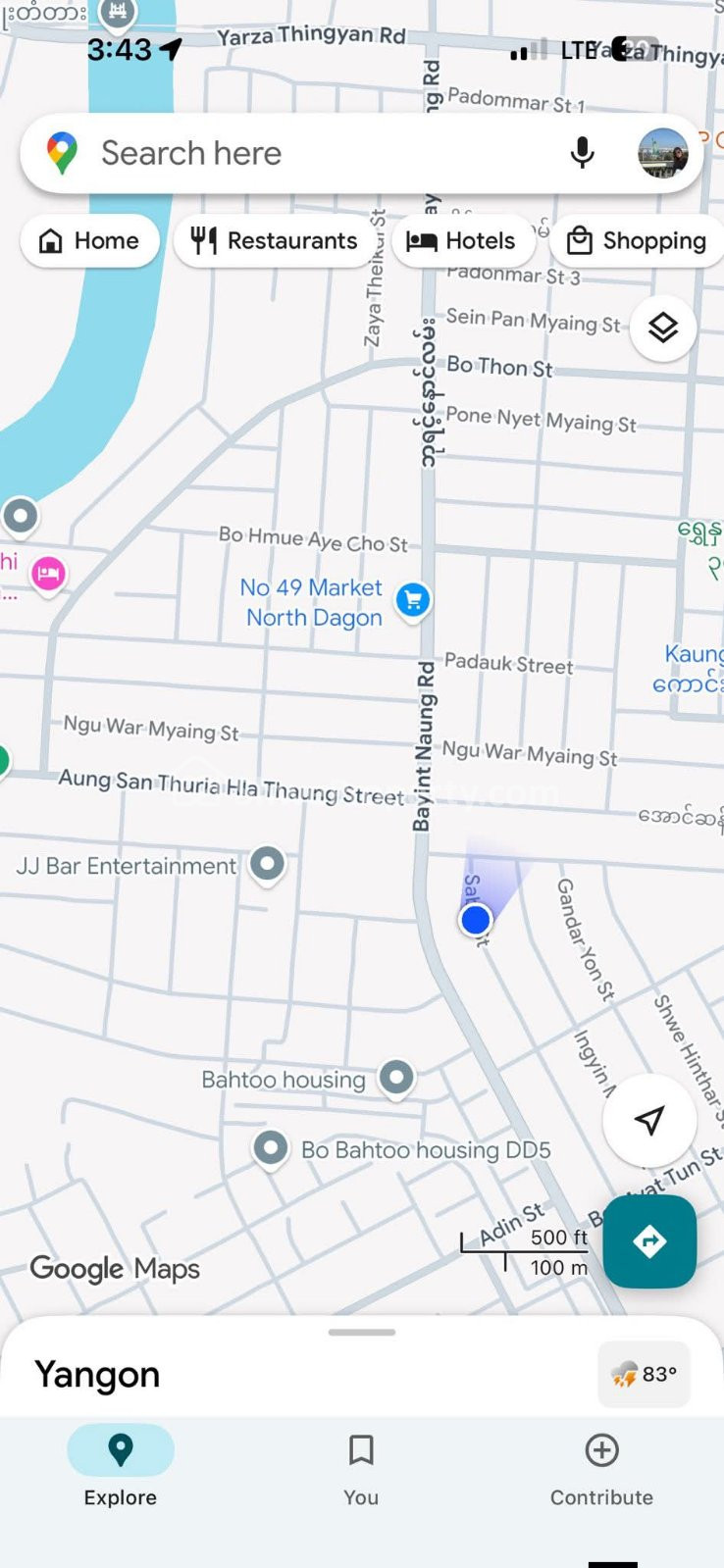
Task: Open No 49 Market North Dagon pin
Action: 413,599
